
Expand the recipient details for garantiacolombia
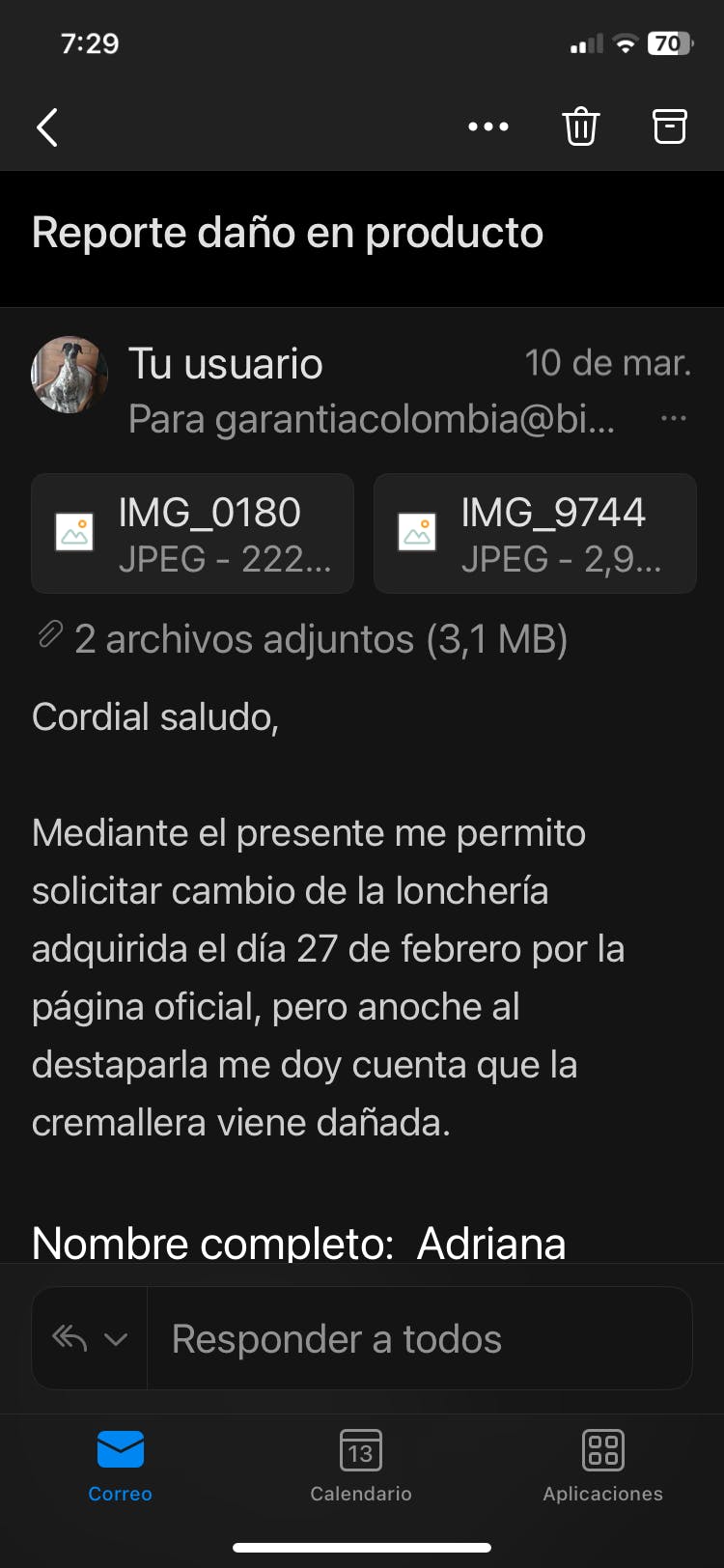(371, 419)
